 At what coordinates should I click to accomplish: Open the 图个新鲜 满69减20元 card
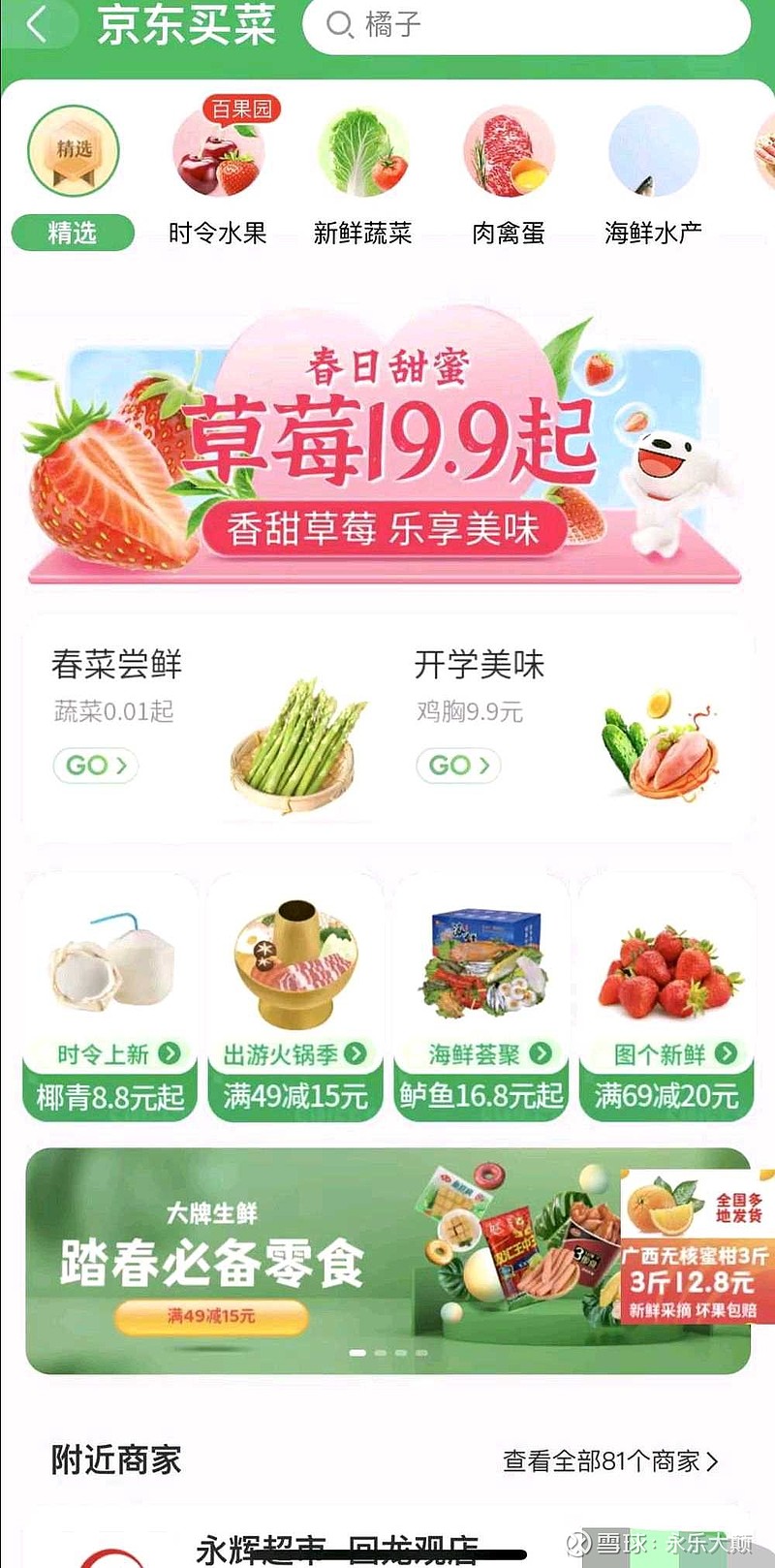[666, 998]
